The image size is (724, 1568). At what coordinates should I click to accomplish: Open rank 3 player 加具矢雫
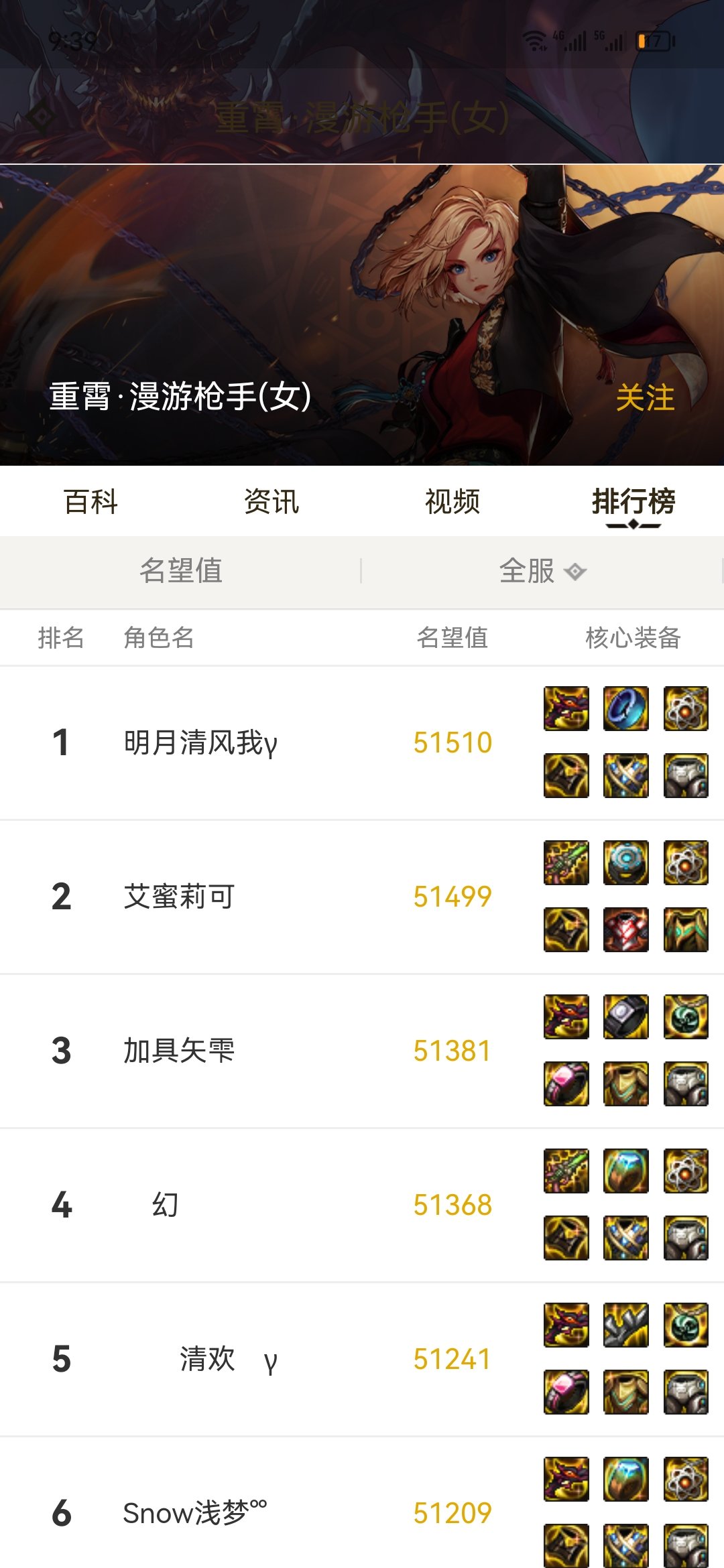180,1051
